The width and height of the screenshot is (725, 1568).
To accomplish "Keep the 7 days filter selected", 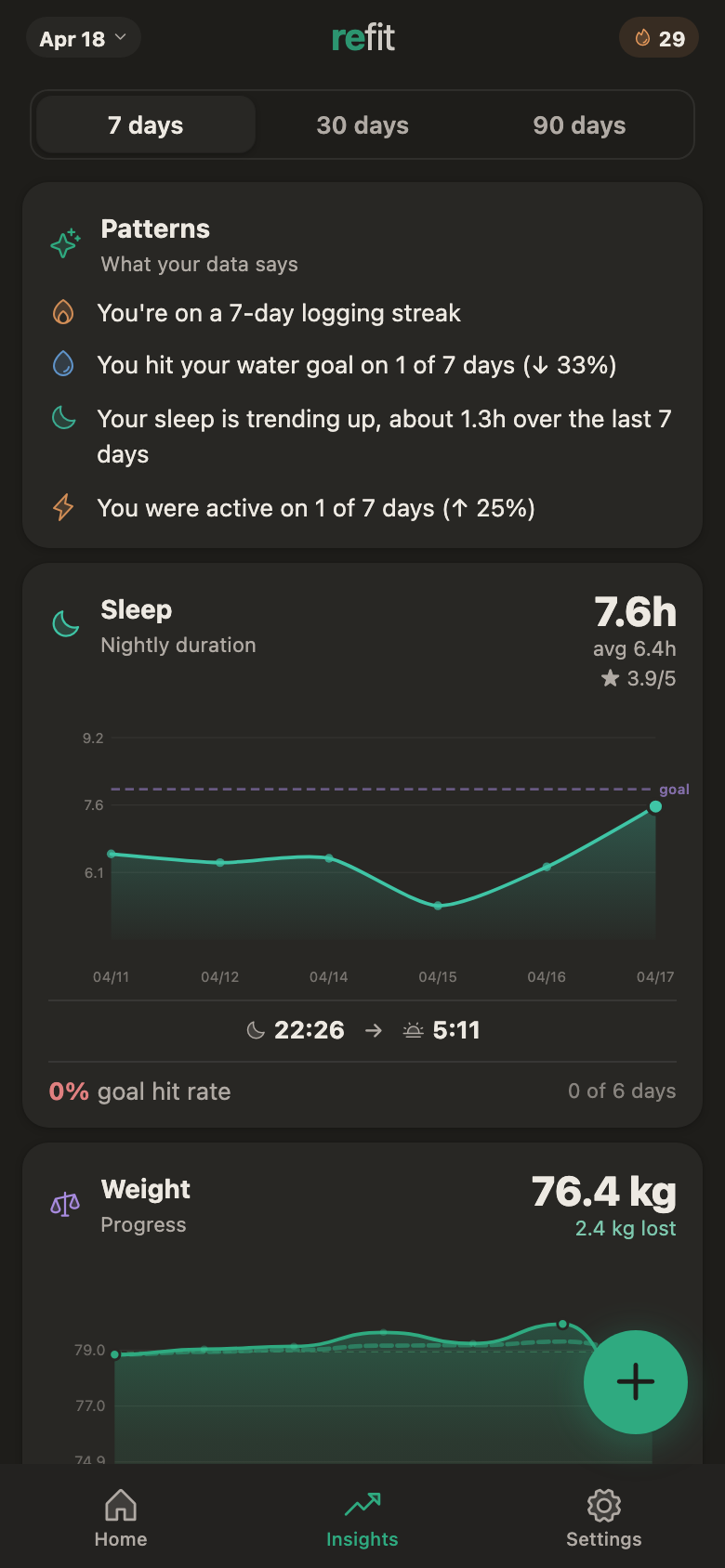I will 144,124.
